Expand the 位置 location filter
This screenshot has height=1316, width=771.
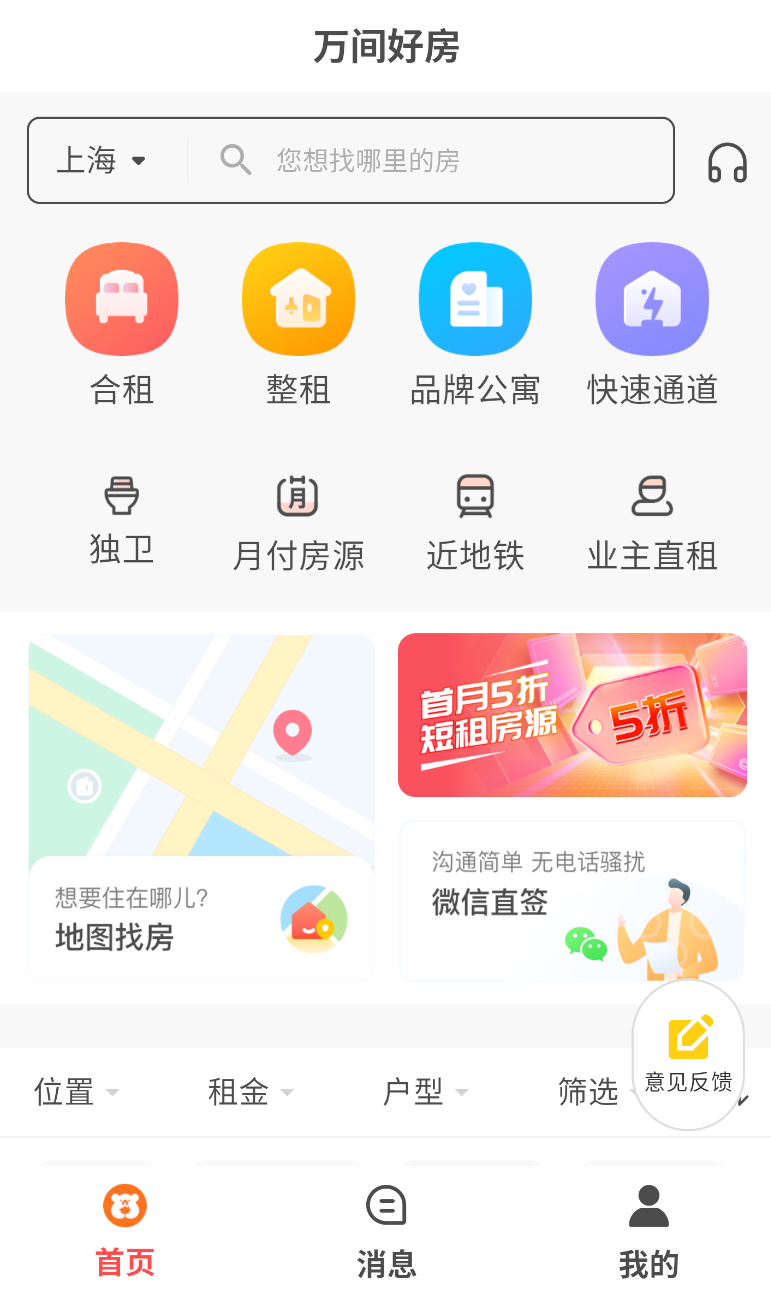coord(76,1092)
